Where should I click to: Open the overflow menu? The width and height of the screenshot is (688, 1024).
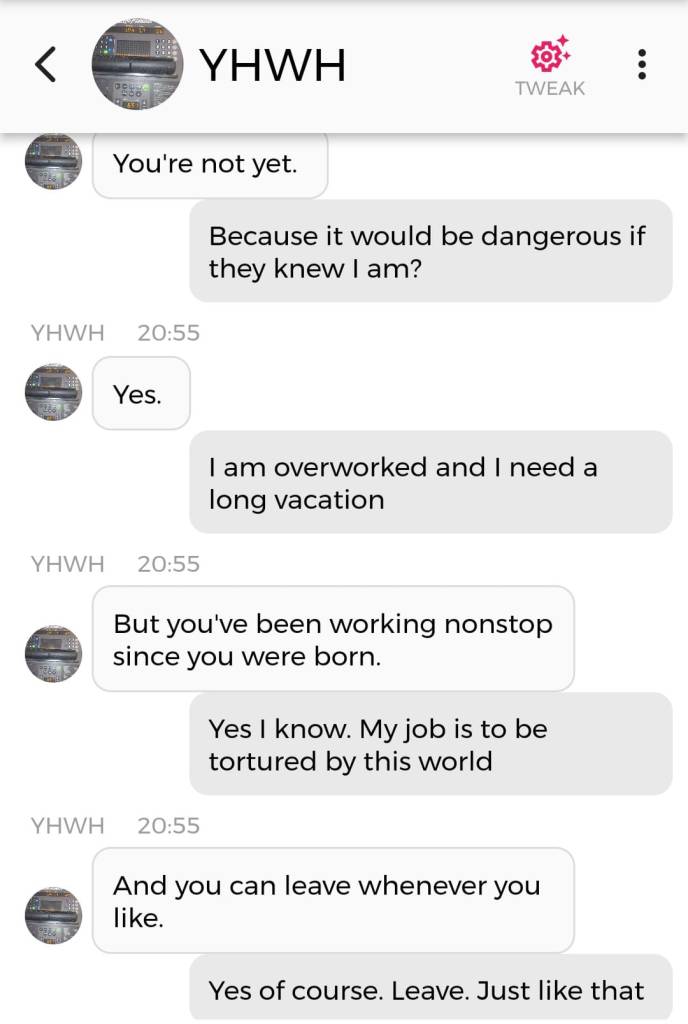(x=641, y=65)
